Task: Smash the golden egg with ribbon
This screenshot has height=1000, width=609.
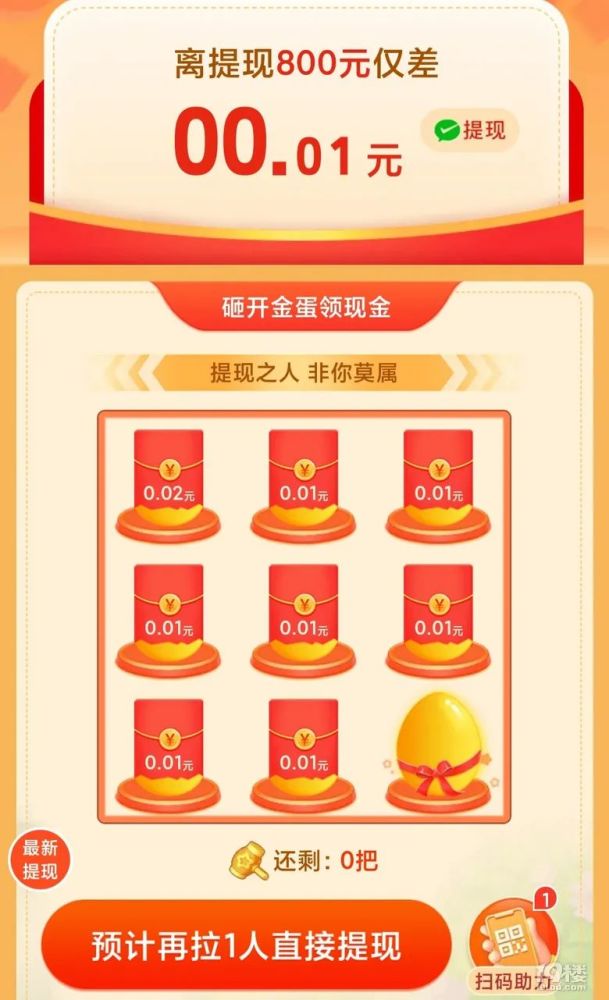Action: [438, 745]
